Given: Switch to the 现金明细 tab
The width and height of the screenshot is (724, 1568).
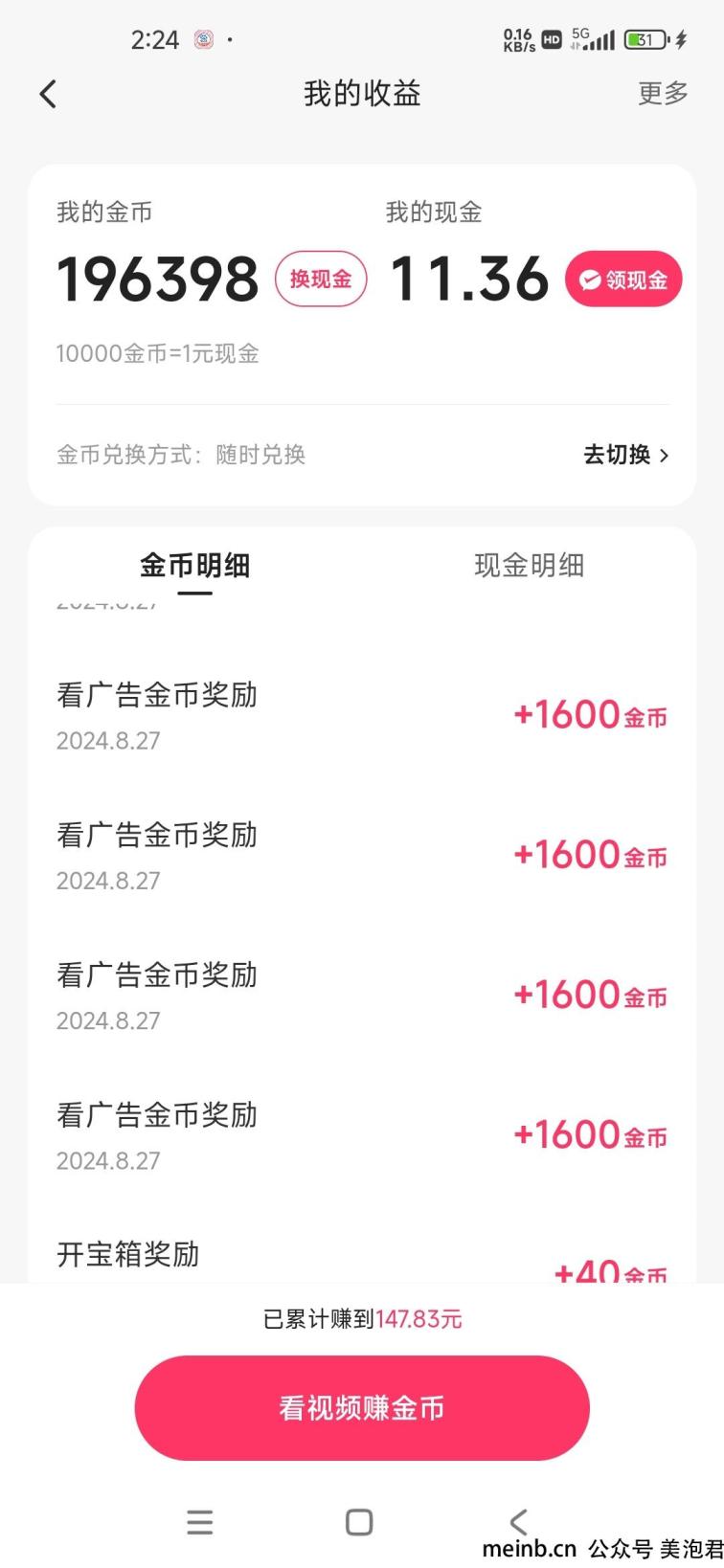Looking at the screenshot, I should pos(529,566).
